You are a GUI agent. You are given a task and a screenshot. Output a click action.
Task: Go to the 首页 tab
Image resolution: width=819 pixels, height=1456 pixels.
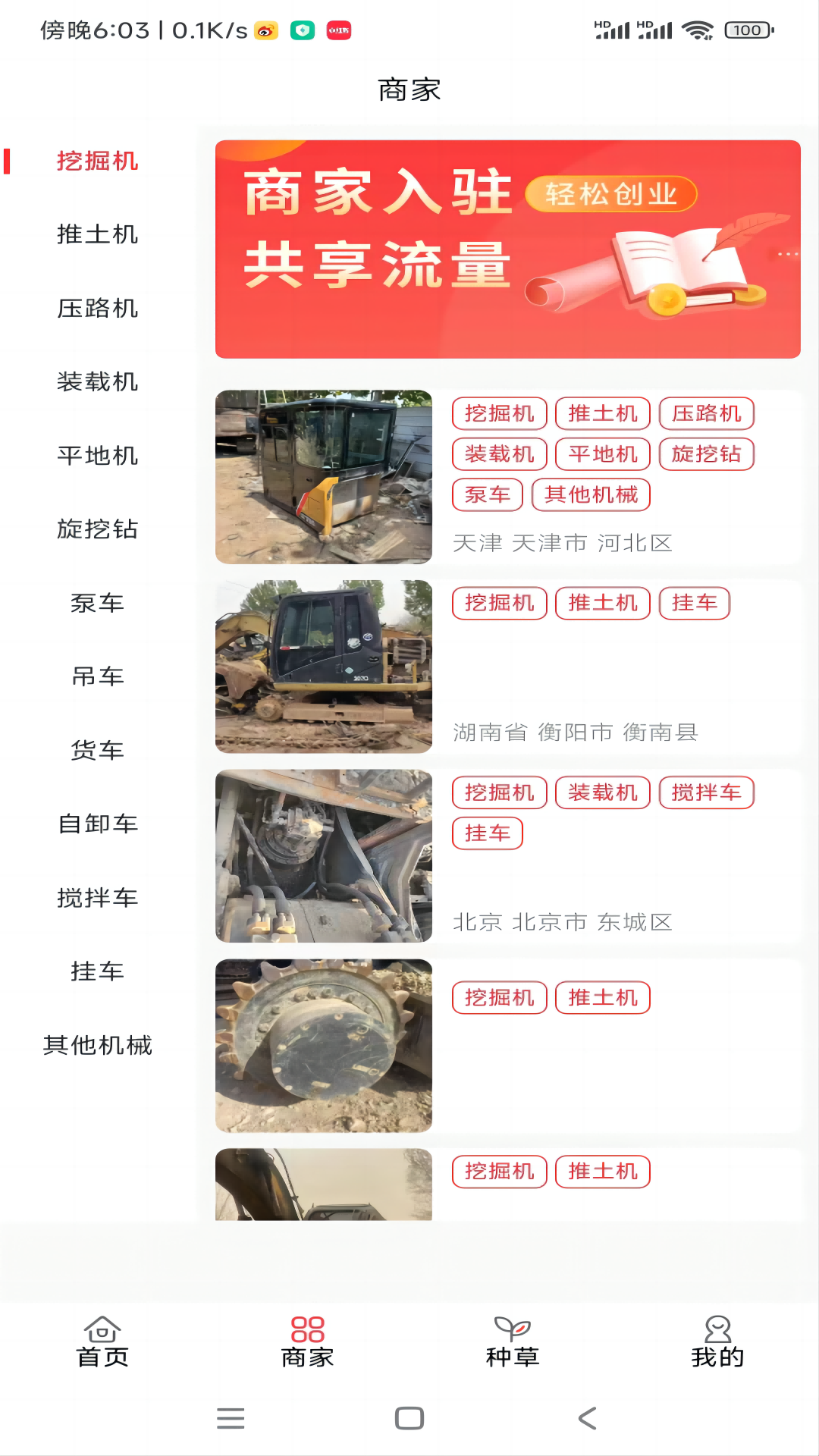pos(102,1342)
